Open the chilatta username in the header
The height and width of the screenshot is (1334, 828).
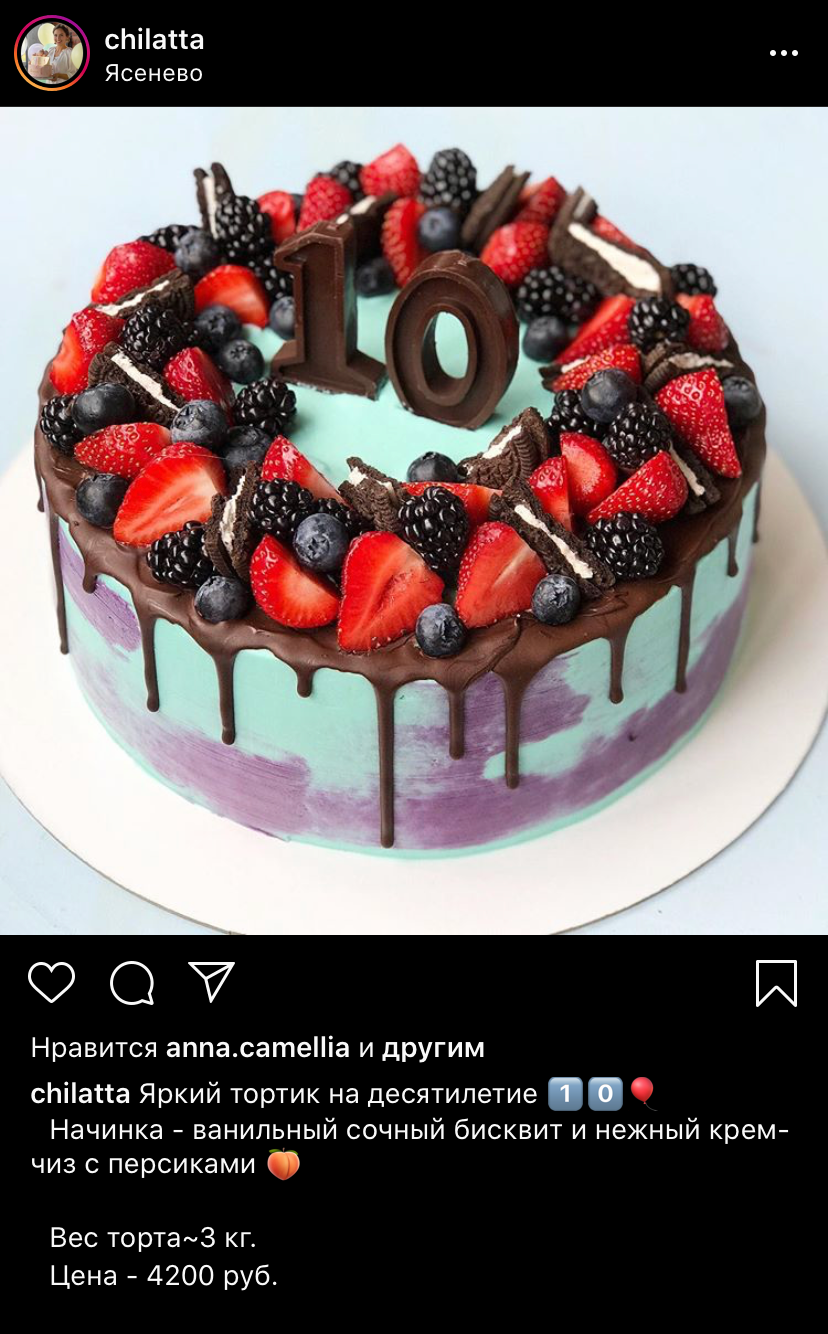(x=154, y=40)
